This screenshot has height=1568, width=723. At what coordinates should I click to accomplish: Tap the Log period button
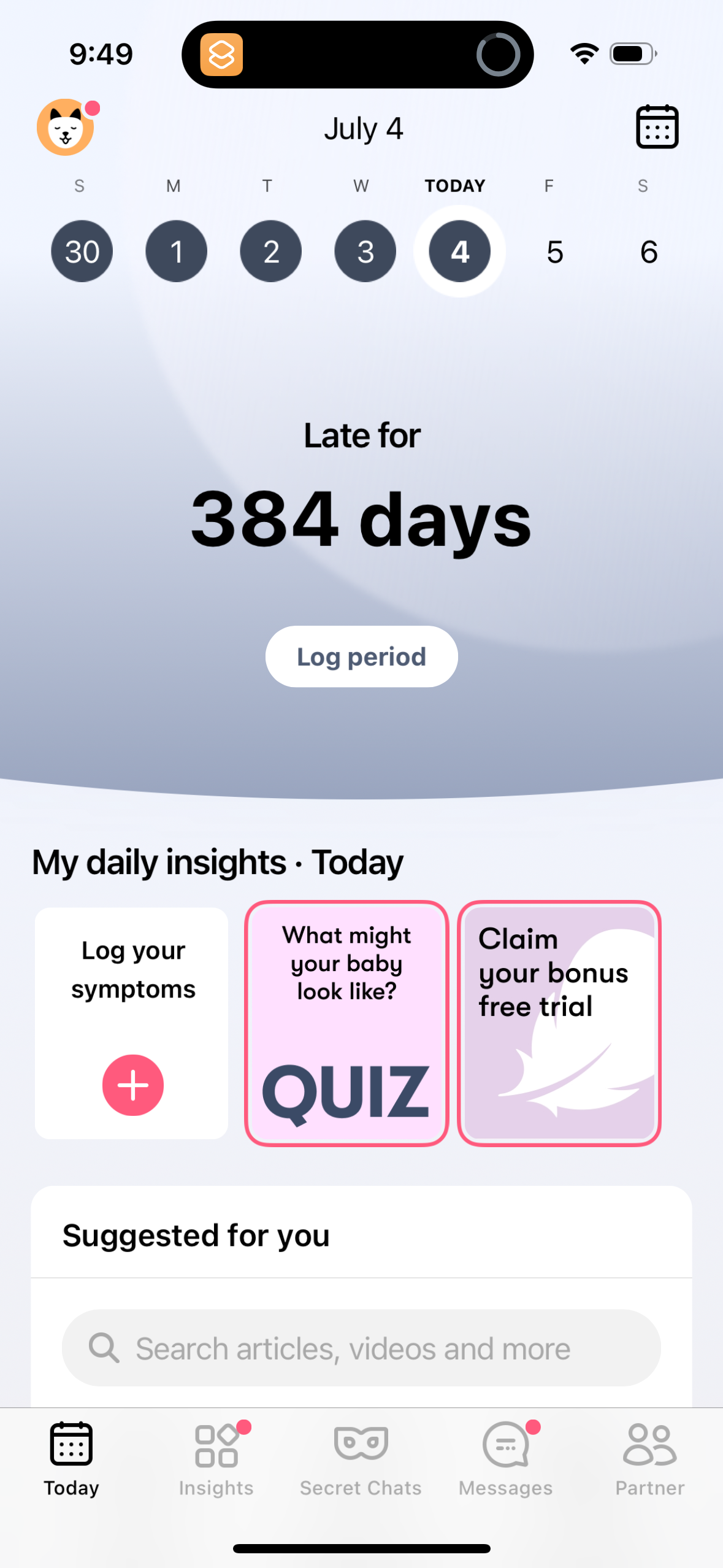pyautogui.click(x=361, y=656)
